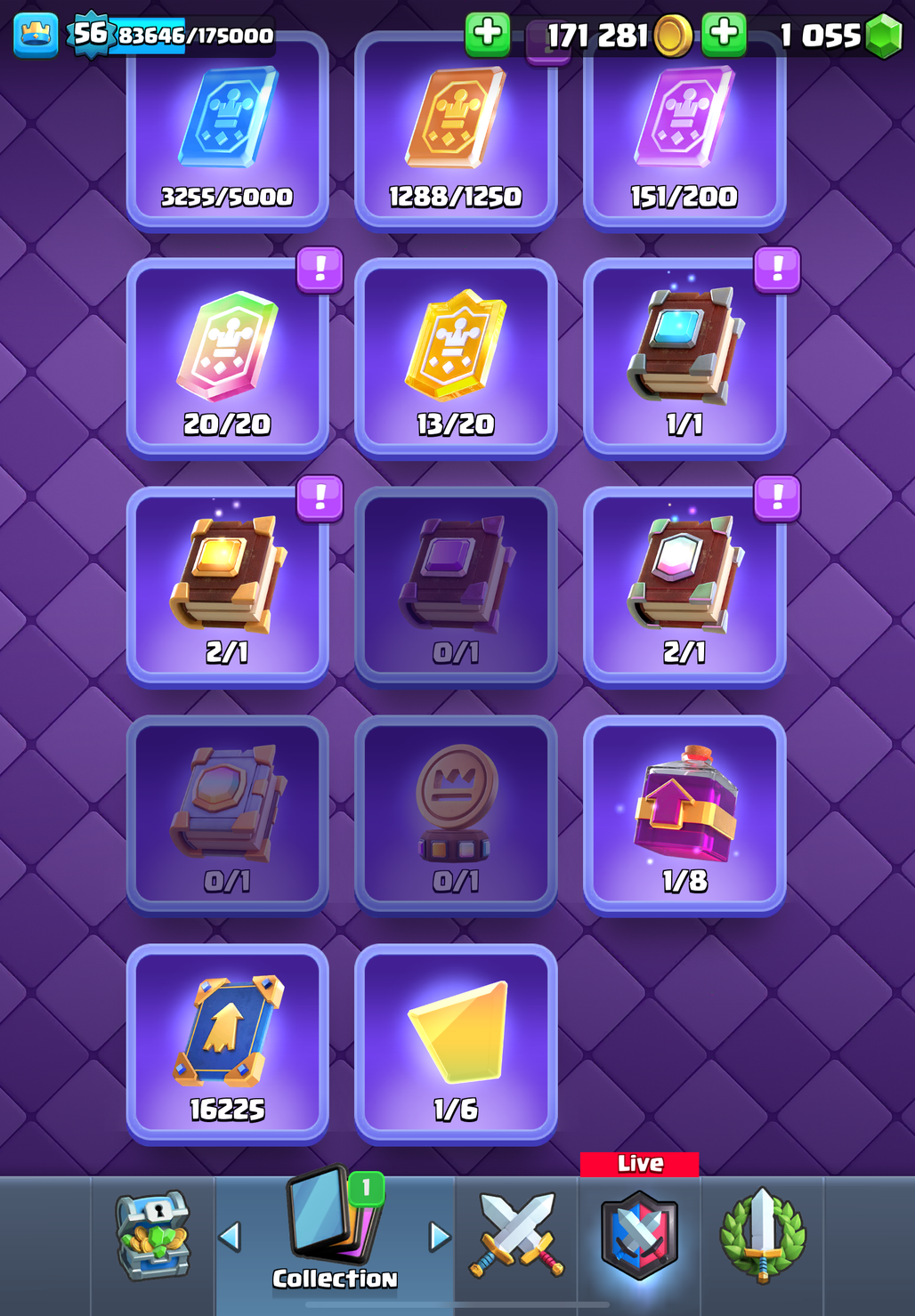Select the yellow shard tile 1/6
This screenshot has width=915, height=1316.
pyautogui.click(x=456, y=1043)
